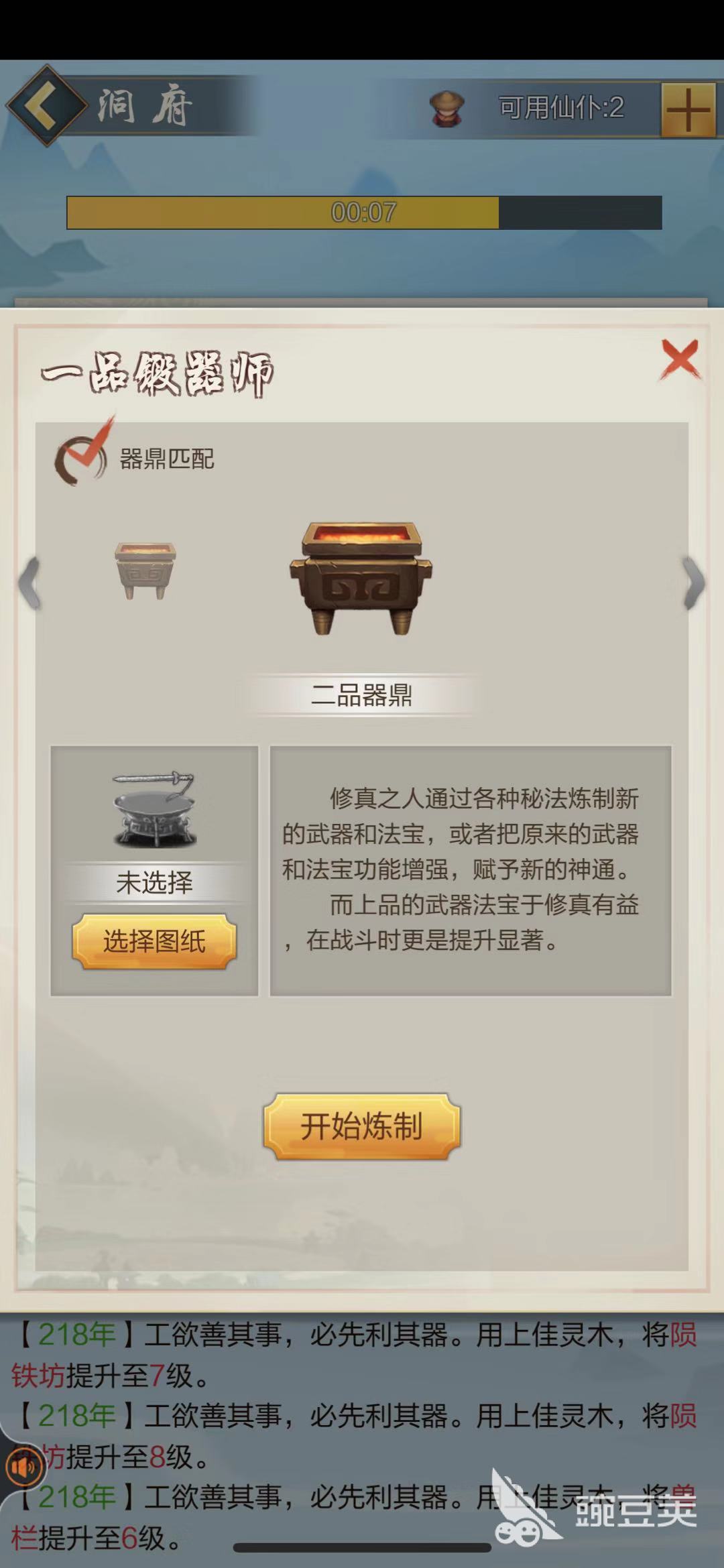Screen dimensions: 724x1568
Task: Toggle the sound speaker icon
Action: click(x=24, y=1467)
